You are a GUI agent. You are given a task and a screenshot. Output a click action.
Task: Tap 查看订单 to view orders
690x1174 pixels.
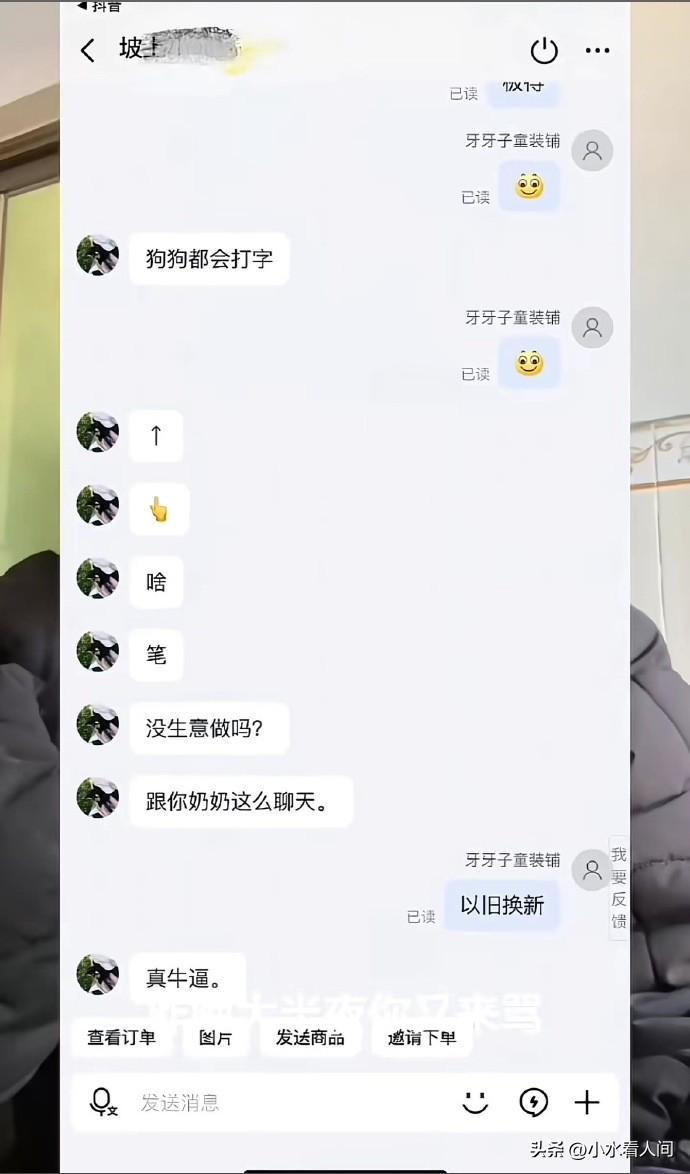[x=121, y=1038]
